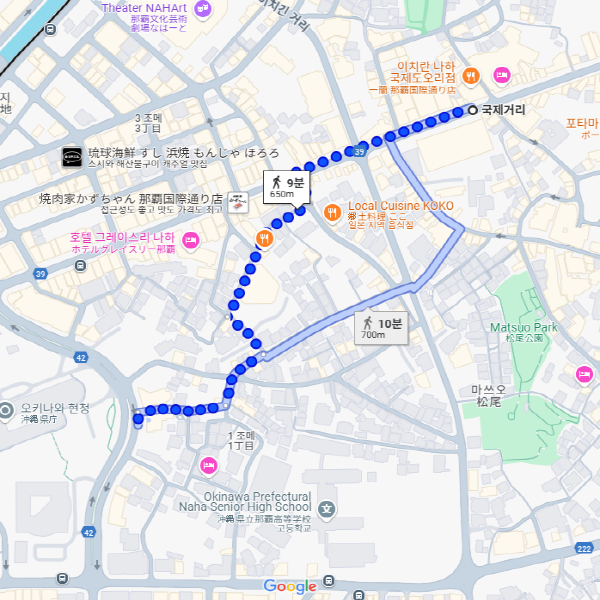Open Theater NAHArt place marker
The height and width of the screenshot is (600, 600).
click(x=203, y=9)
